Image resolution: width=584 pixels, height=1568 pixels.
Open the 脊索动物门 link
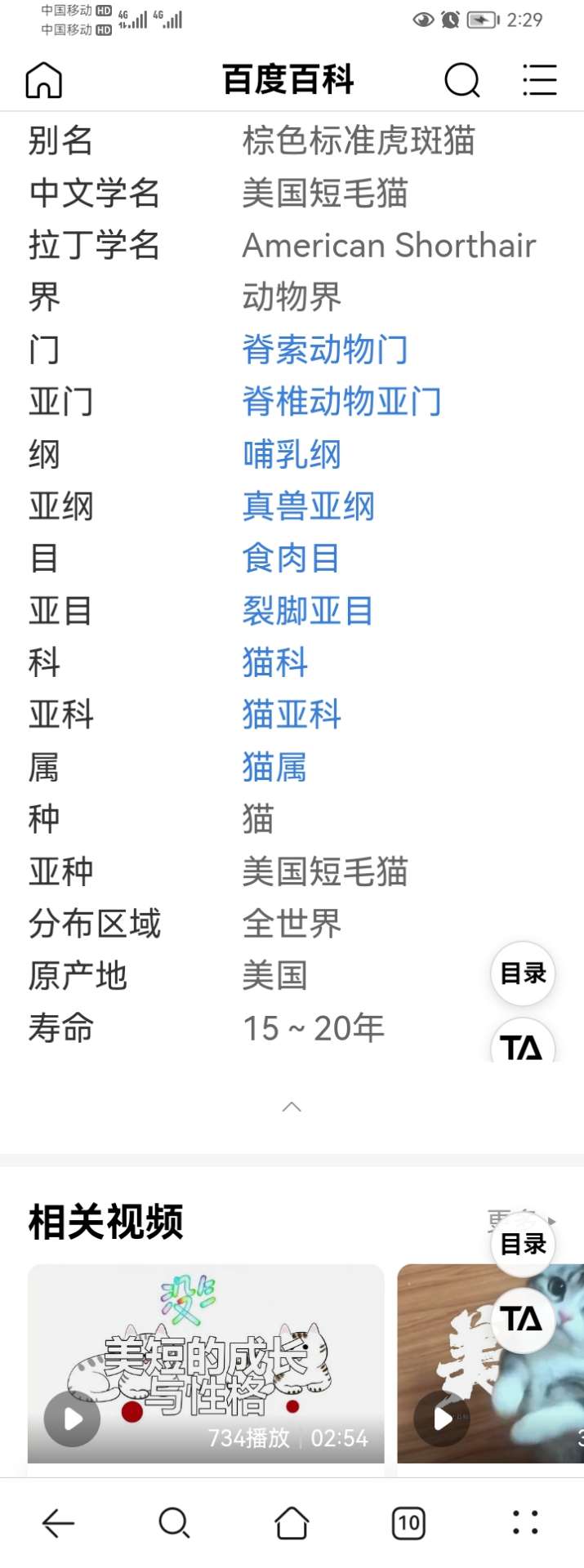click(x=325, y=350)
